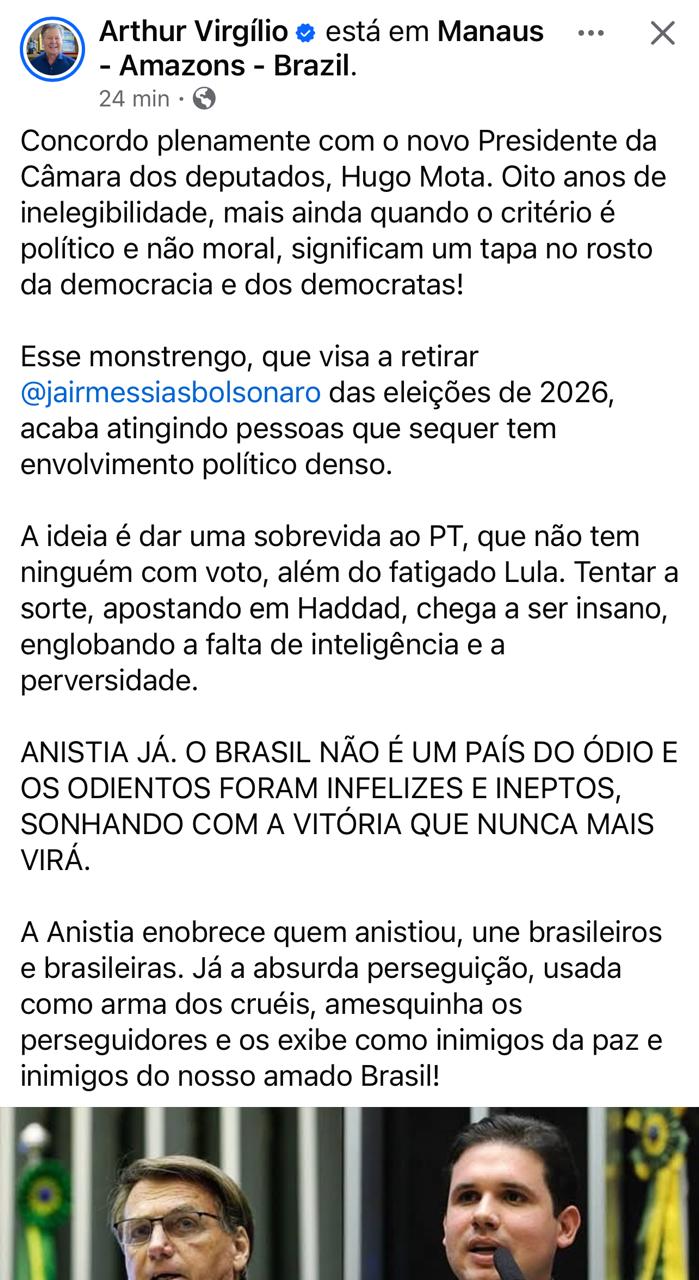This screenshot has height=1280, width=699.
Task: Open the Manaus - Amazons - Brazil location
Action: tap(321, 49)
